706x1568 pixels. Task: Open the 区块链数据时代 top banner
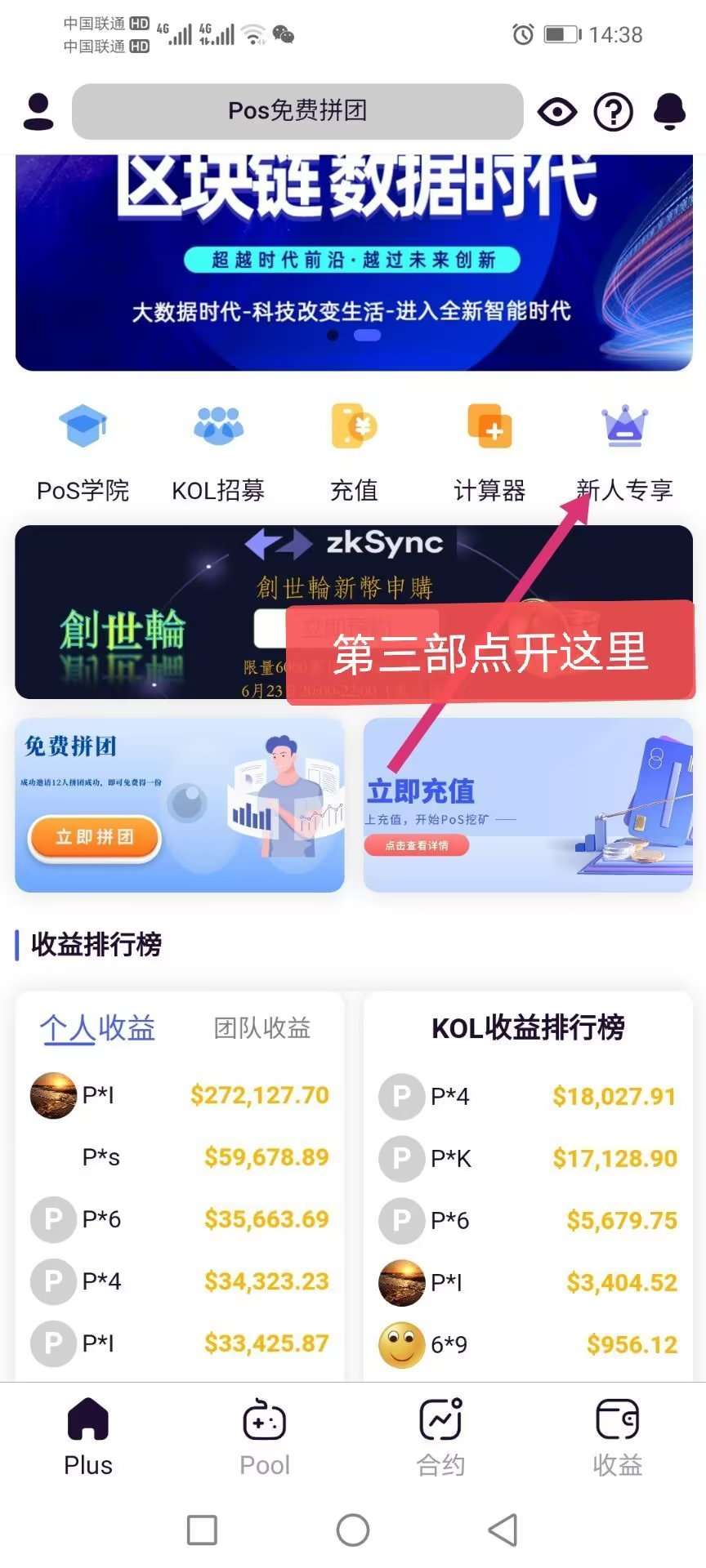click(354, 261)
